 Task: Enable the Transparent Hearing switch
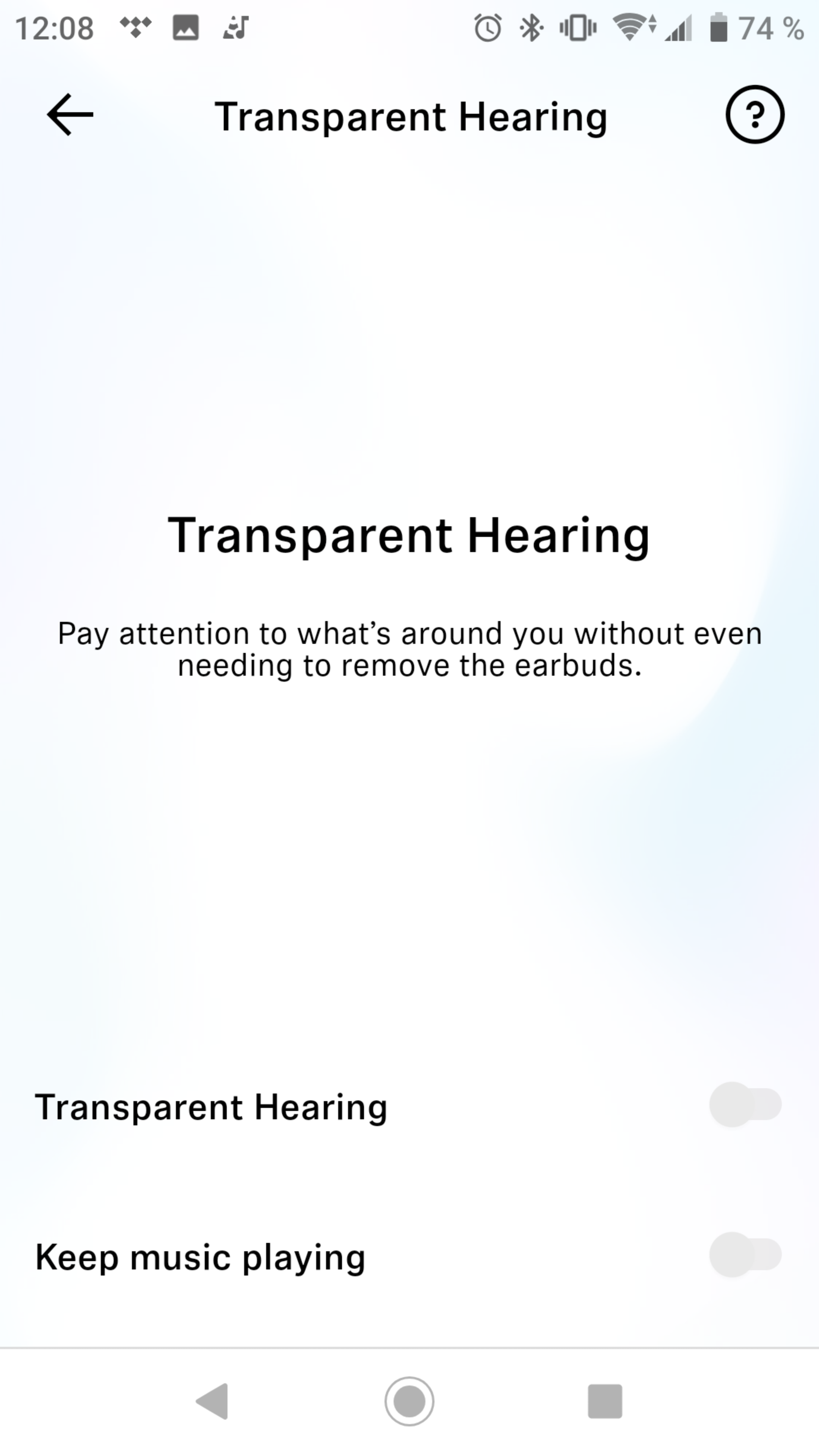click(745, 1105)
